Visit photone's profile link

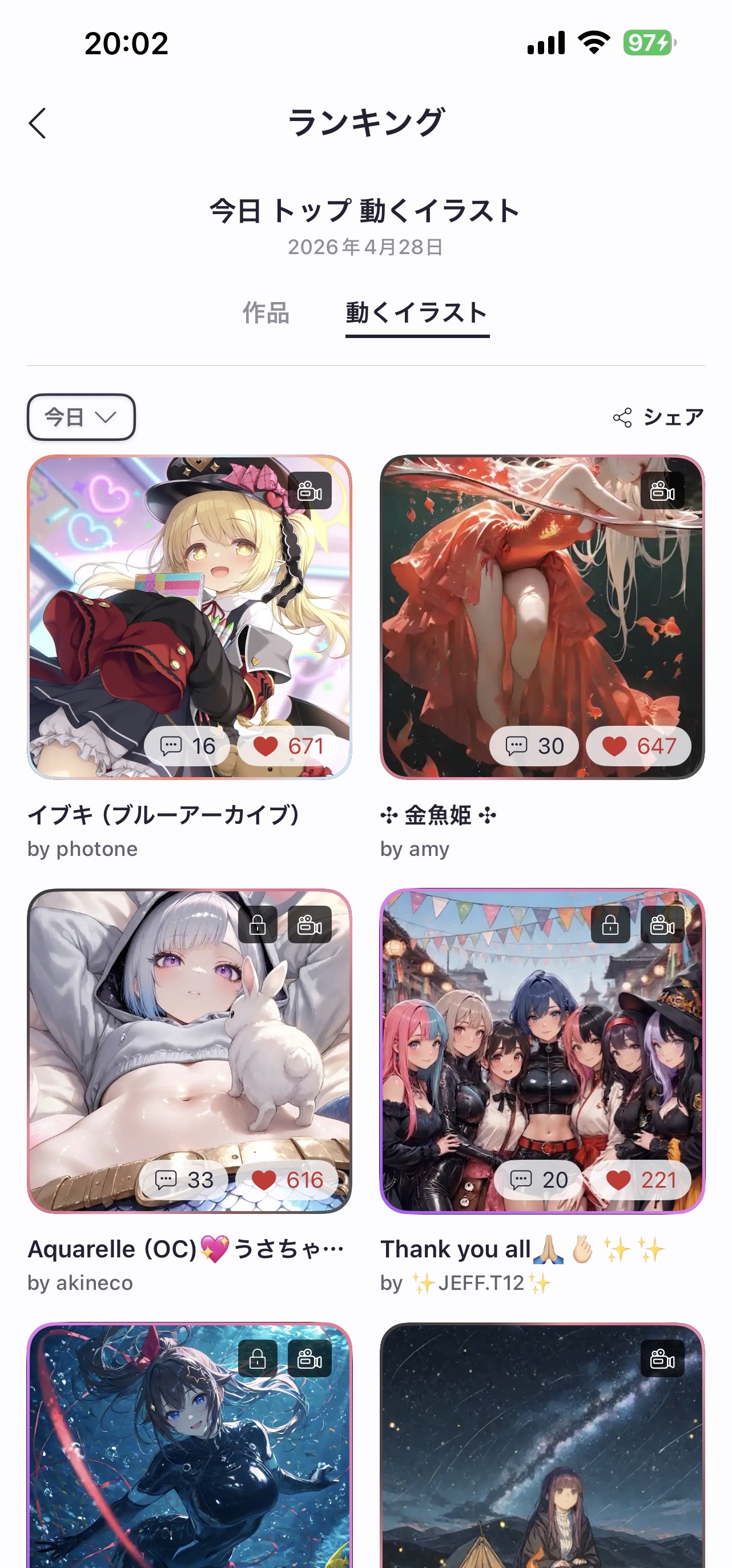tap(83, 849)
